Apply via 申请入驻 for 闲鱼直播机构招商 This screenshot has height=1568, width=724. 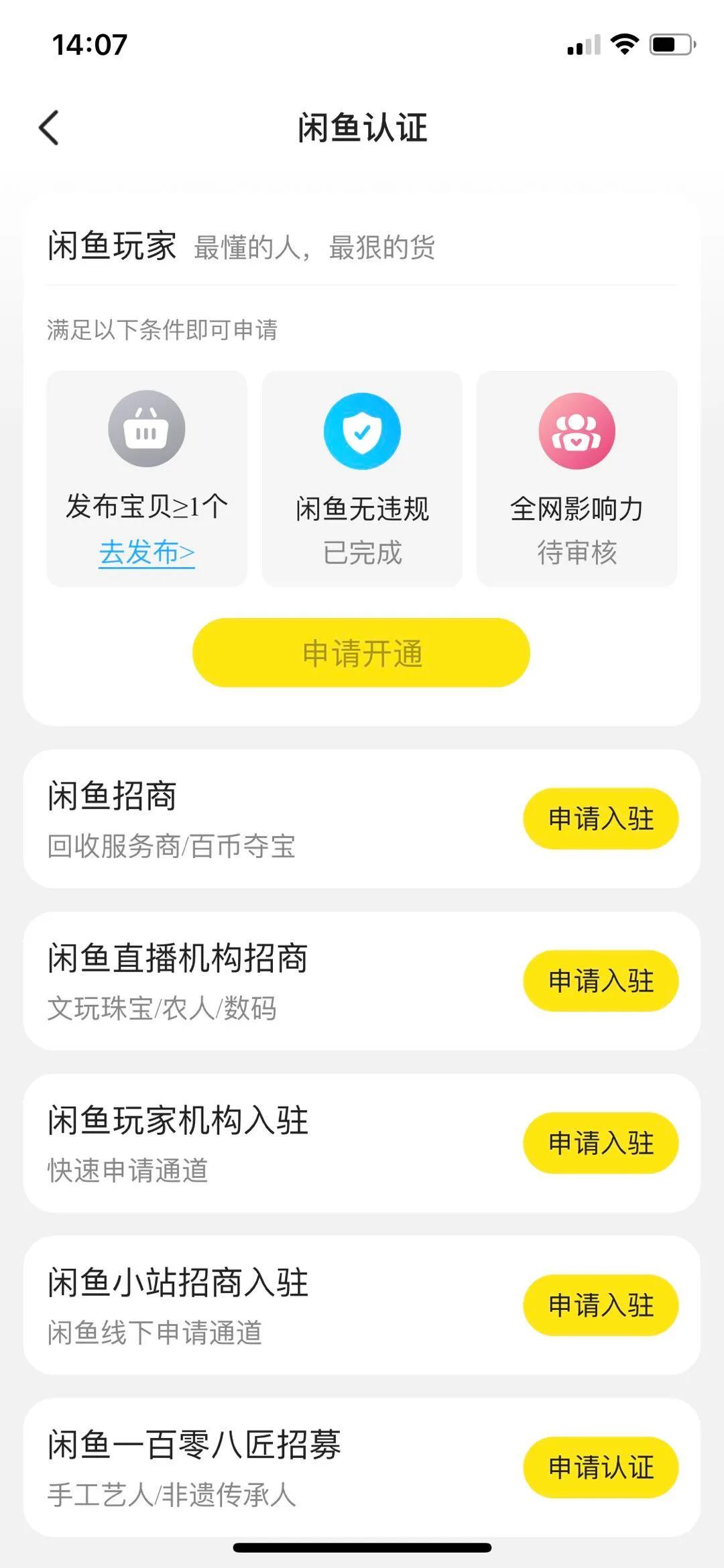pyautogui.click(x=600, y=981)
